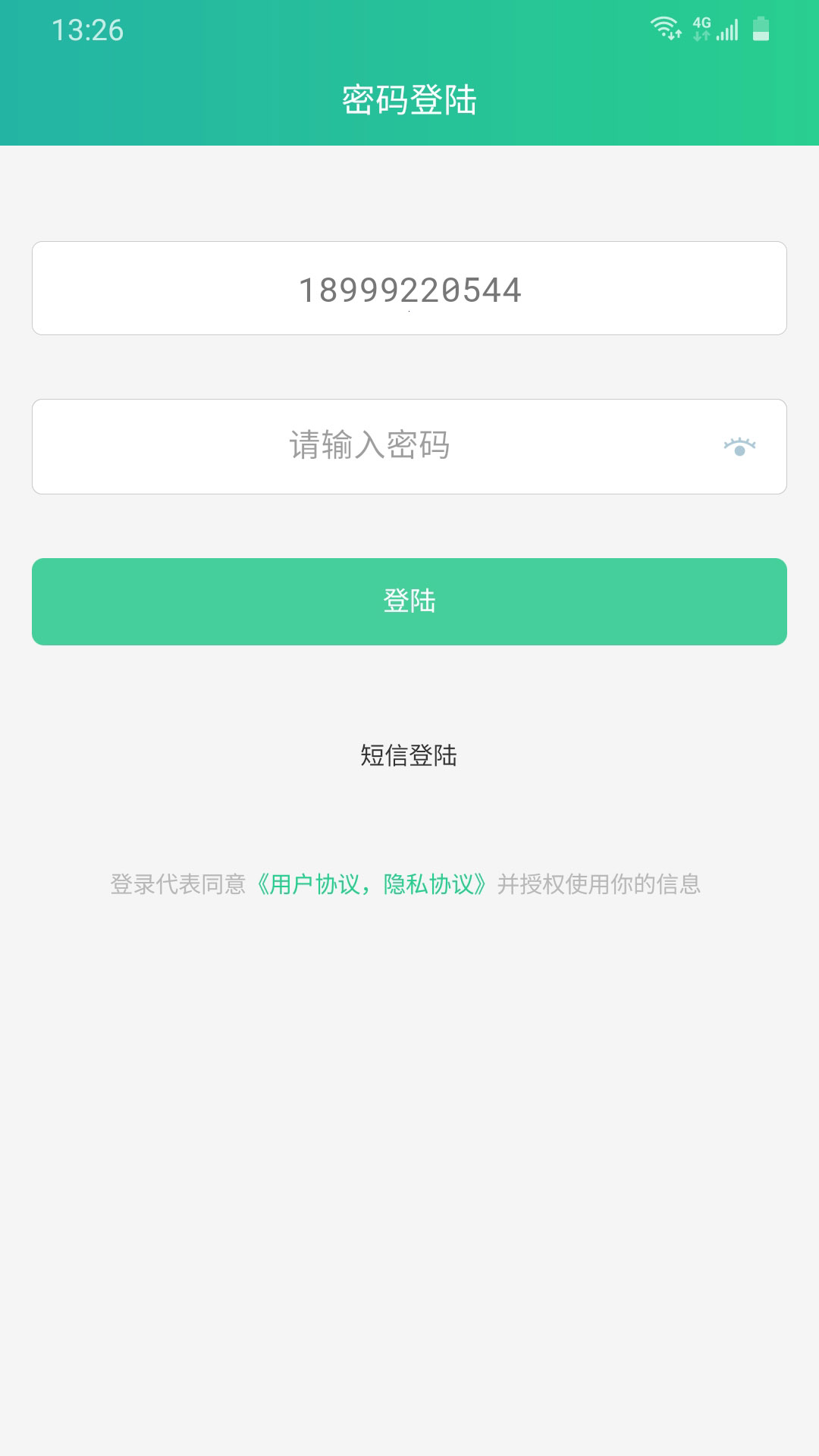Tap the phone number field showing 18999220544

point(409,289)
